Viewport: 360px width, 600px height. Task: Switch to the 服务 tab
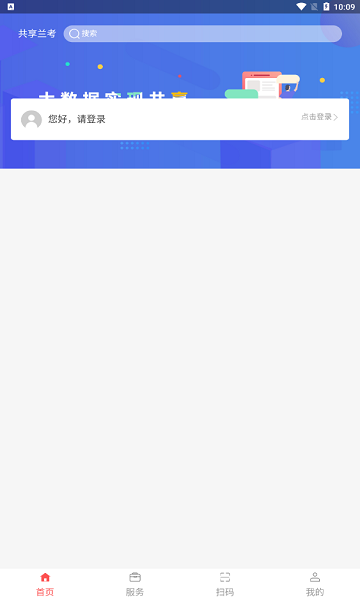(135, 584)
